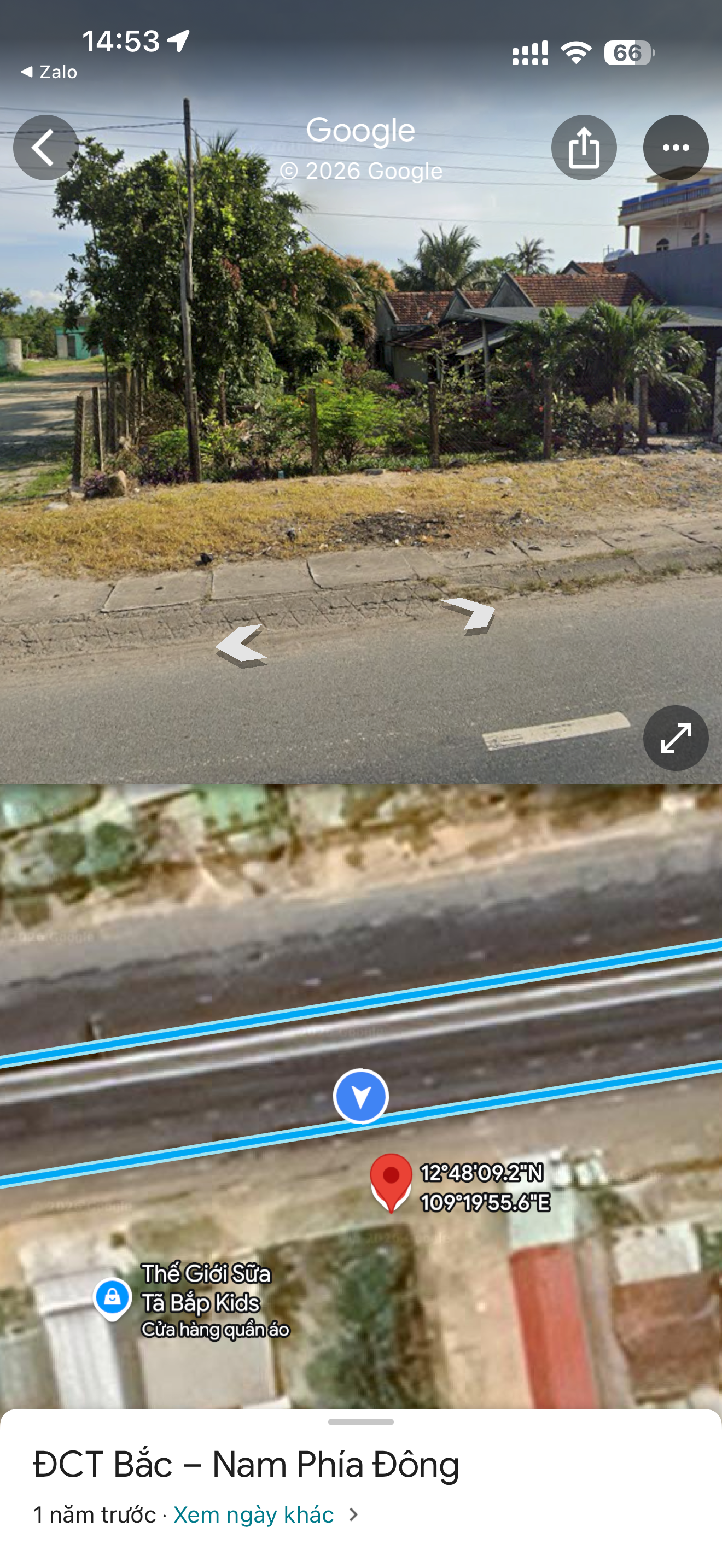Tap the bottom sheet drag handle
Viewport: 722px width, 1568px height.
361,1423
